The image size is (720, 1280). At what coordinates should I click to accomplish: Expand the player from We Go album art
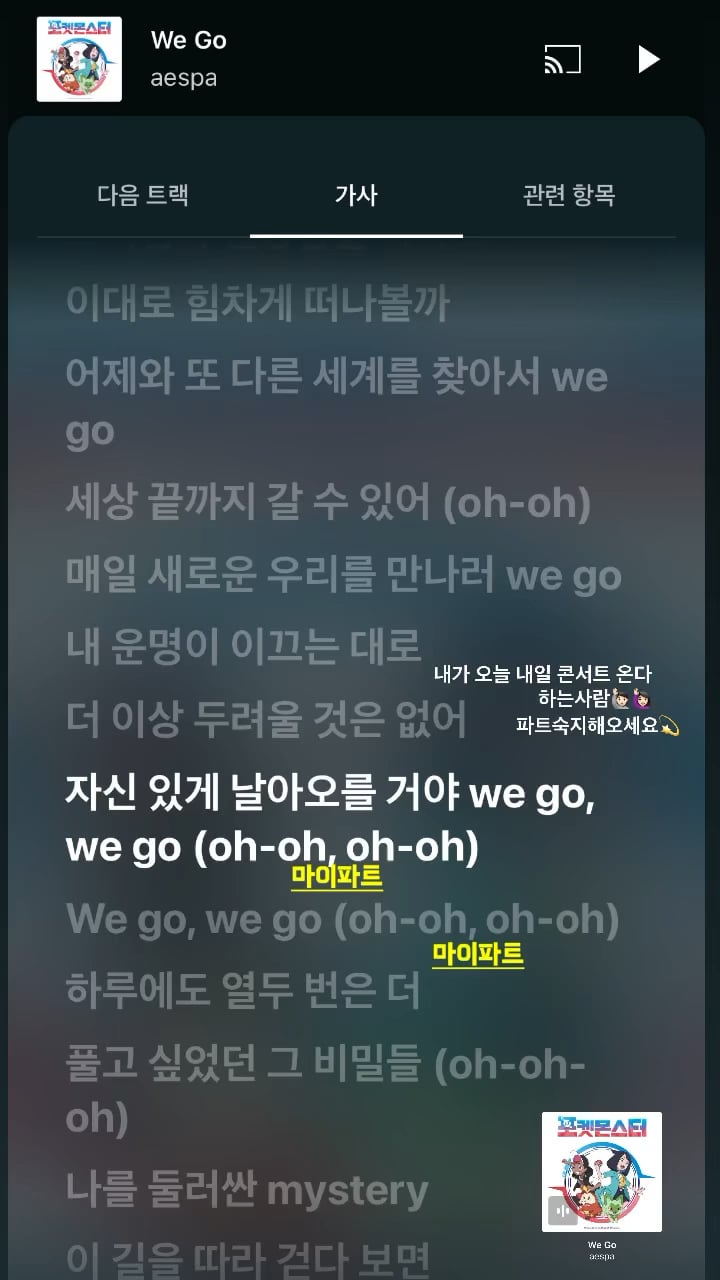click(79, 59)
